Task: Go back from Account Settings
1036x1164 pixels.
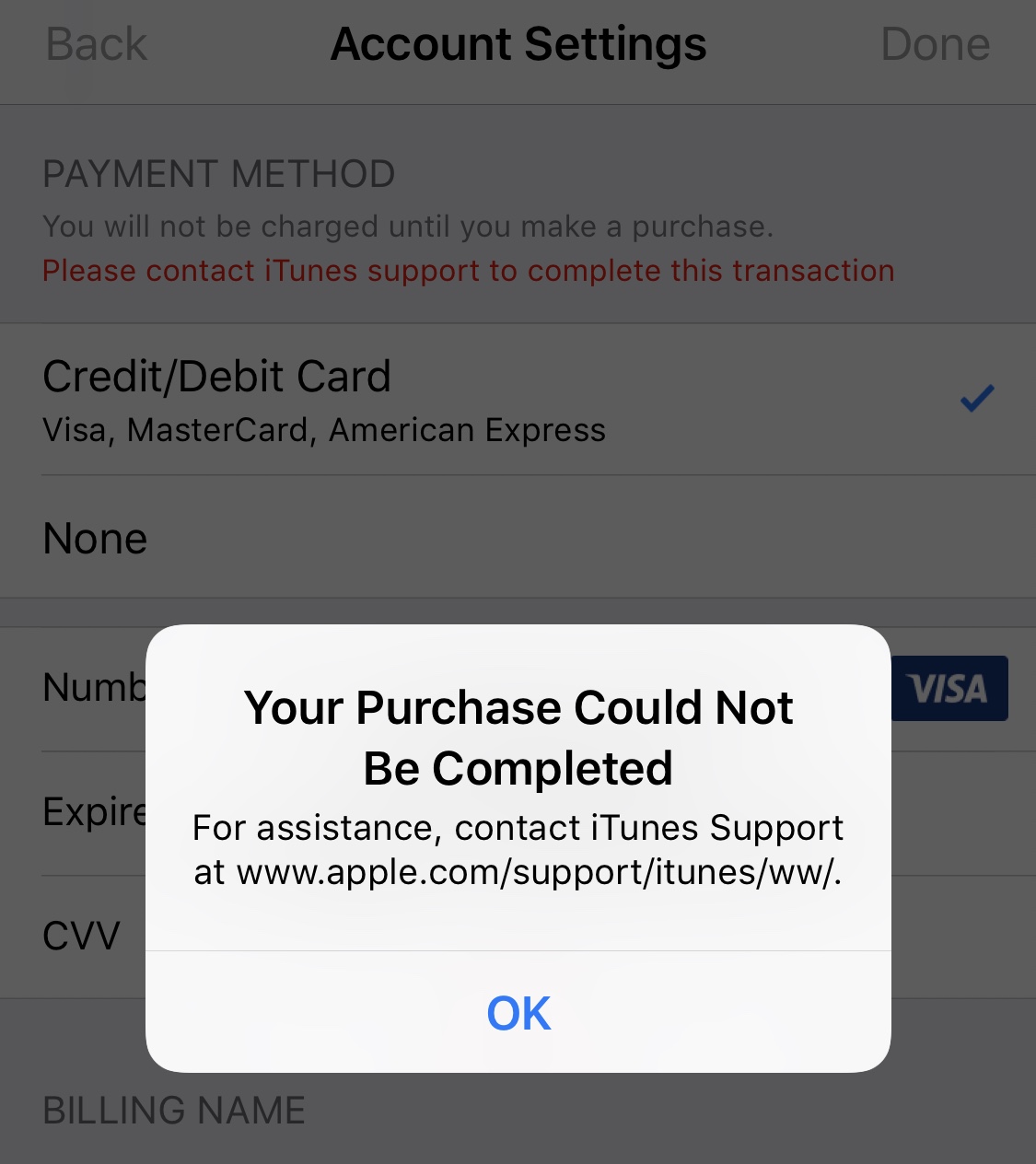Action: (x=96, y=44)
